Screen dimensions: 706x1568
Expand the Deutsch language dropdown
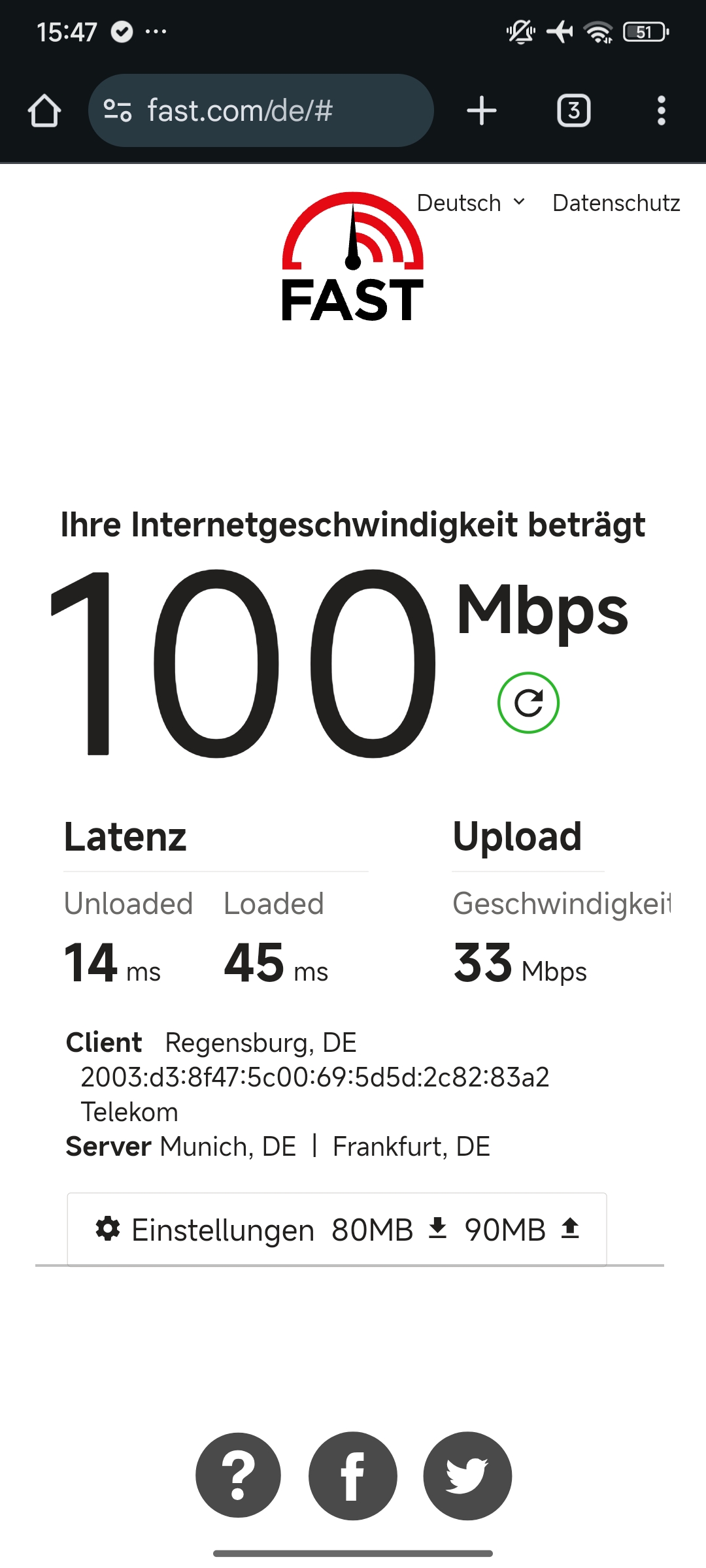click(x=471, y=203)
